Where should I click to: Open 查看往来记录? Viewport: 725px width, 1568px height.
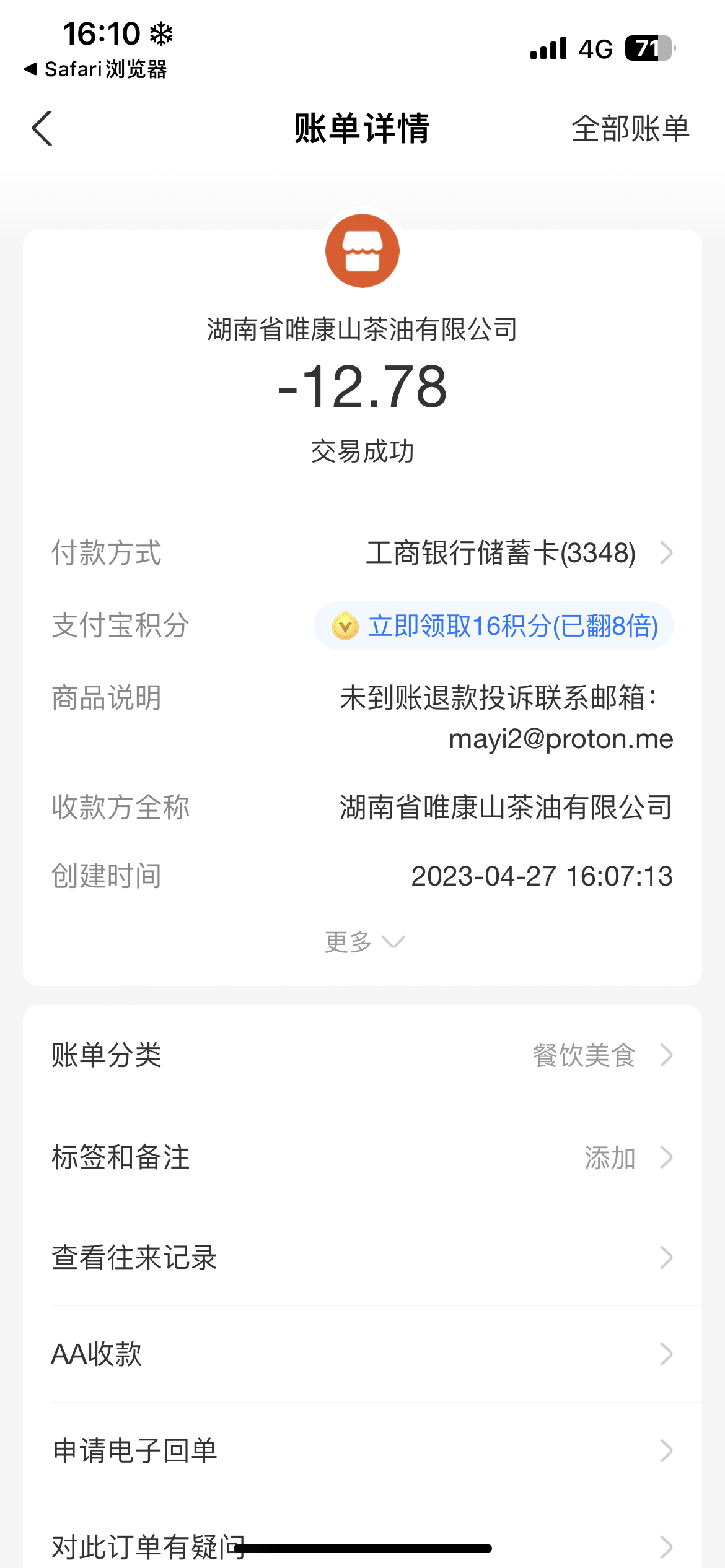pyautogui.click(x=362, y=1258)
